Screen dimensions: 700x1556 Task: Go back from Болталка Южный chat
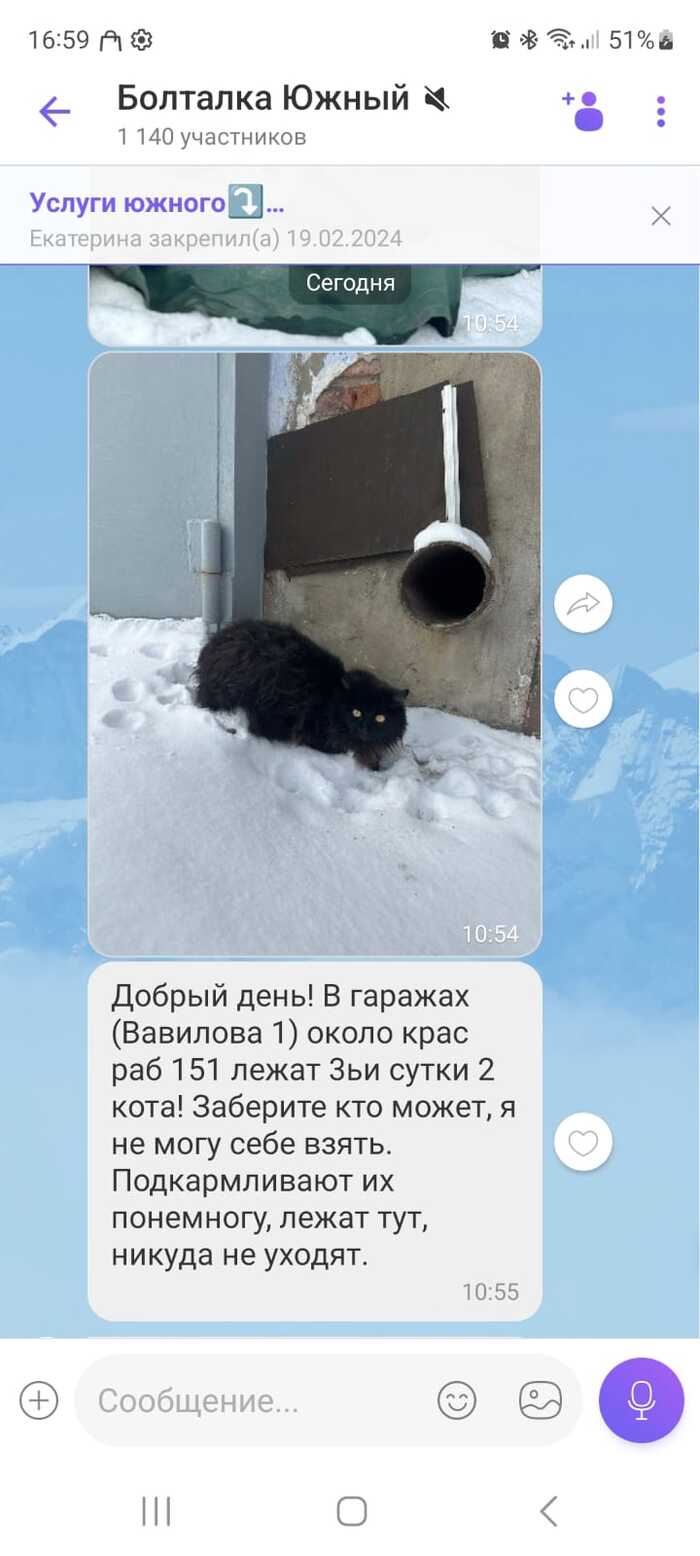54,112
